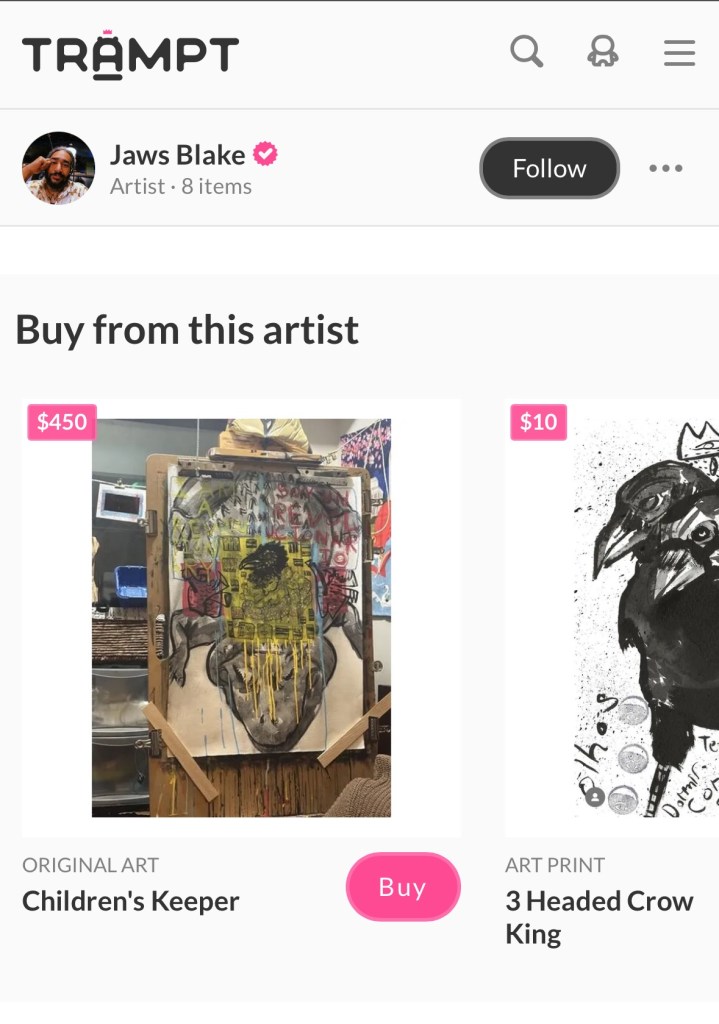
Task: Open the user account icon
Action: [602, 52]
